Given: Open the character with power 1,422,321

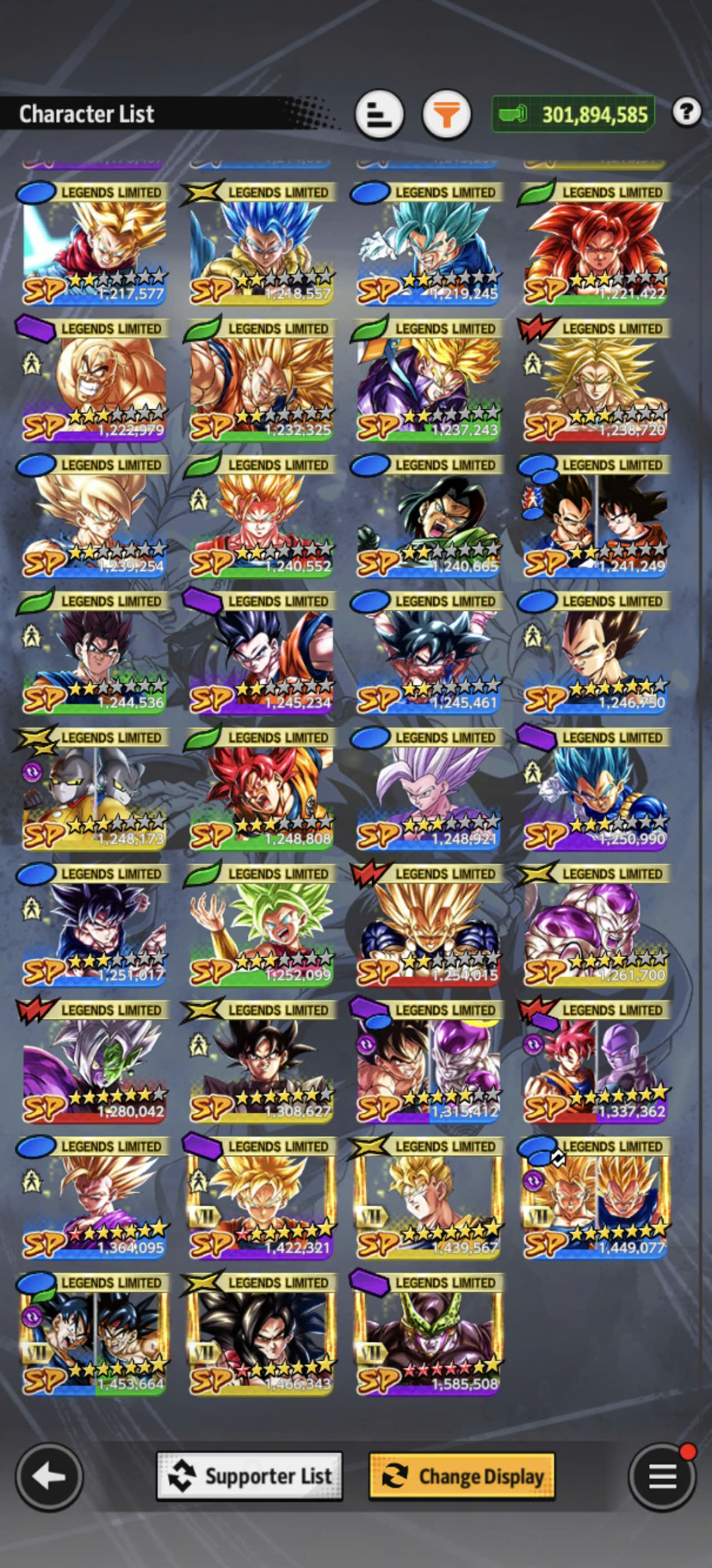Looking at the screenshot, I should pyautogui.click(x=261, y=1198).
